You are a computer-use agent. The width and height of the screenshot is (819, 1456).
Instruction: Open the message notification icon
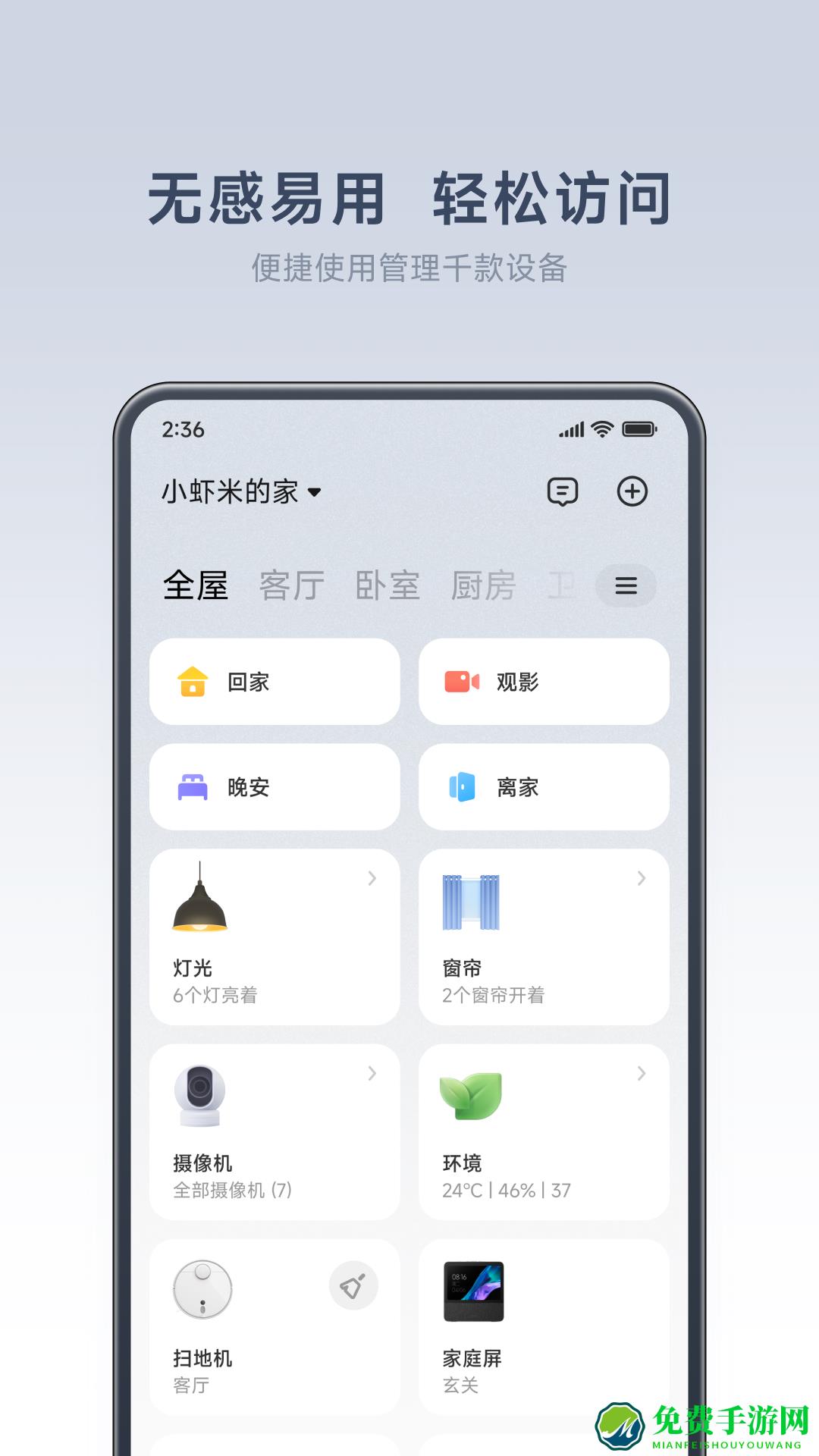pyautogui.click(x=563, y=491)
